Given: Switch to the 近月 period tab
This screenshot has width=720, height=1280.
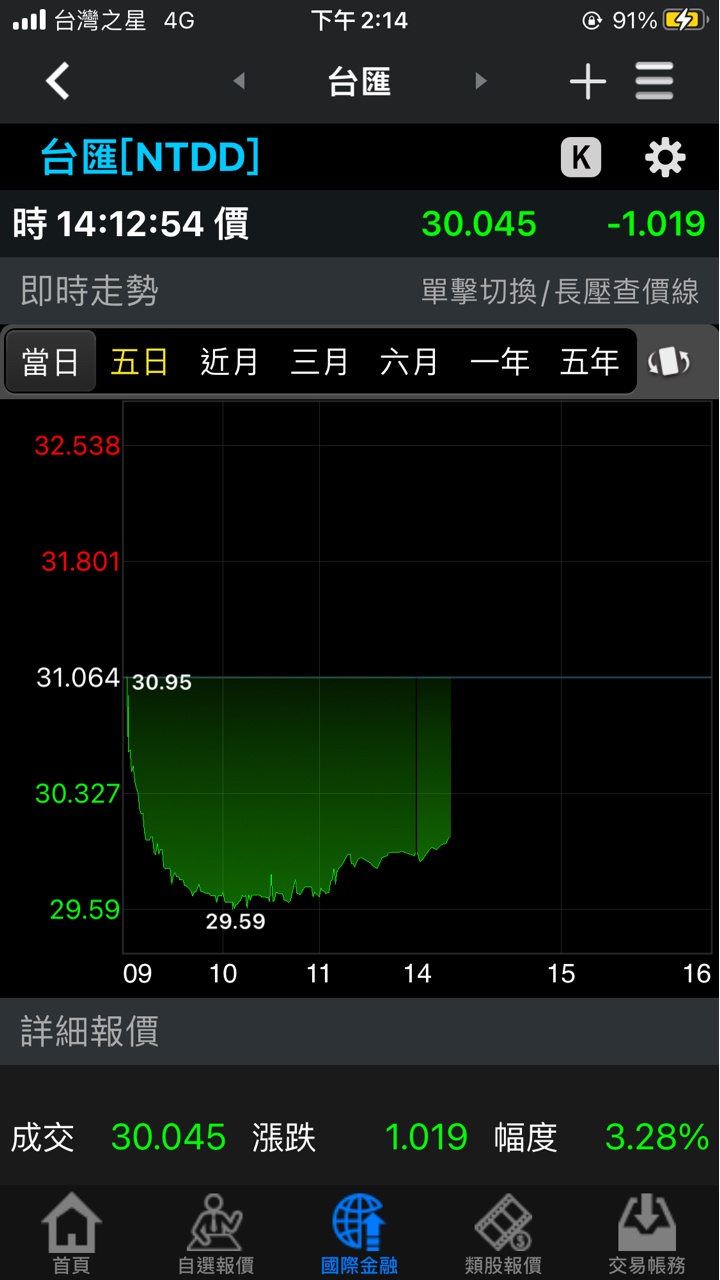Looking at the screenshot, I should click(x=229, y=361).
